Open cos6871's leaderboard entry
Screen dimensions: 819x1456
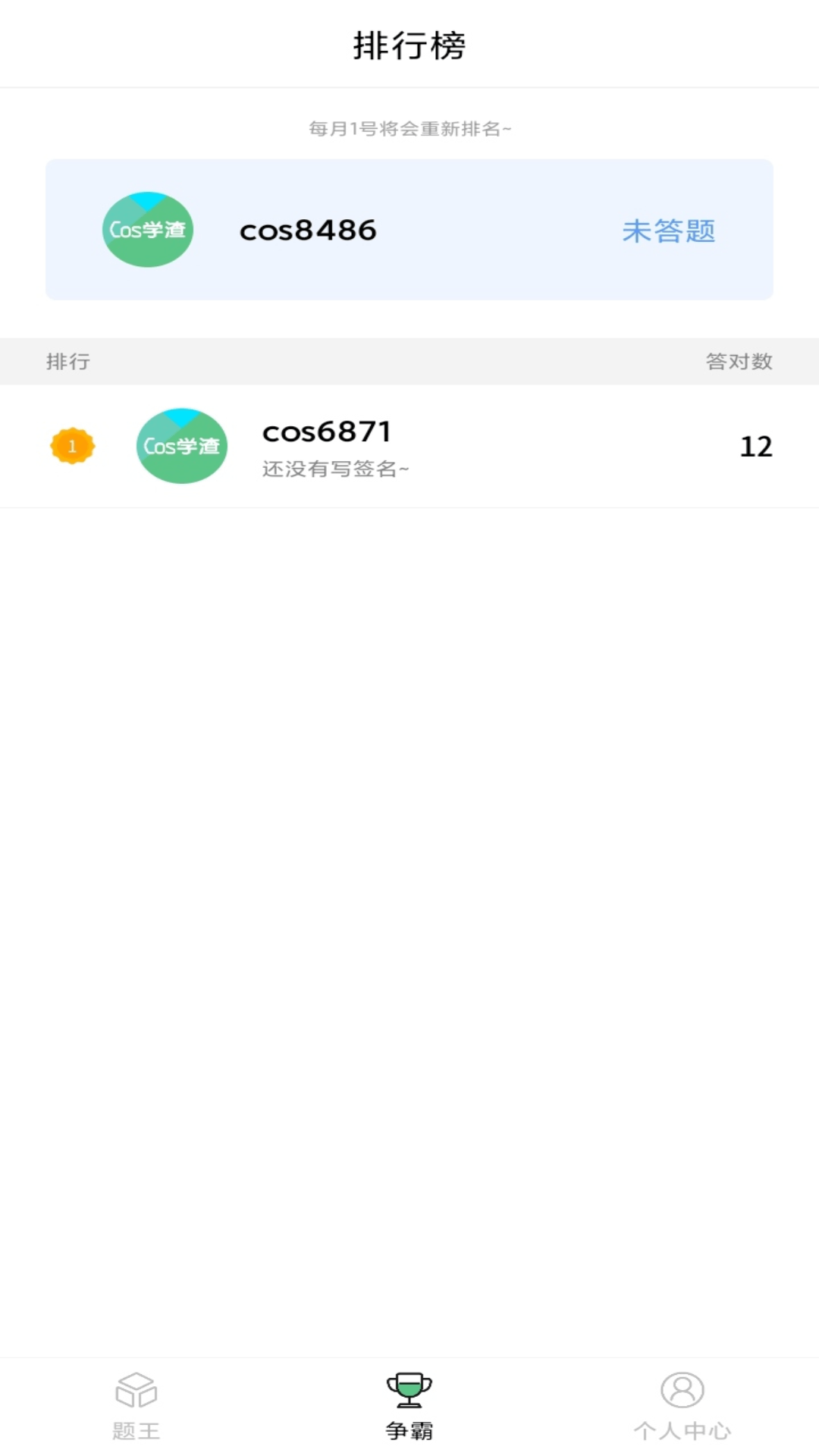[409, 446]
